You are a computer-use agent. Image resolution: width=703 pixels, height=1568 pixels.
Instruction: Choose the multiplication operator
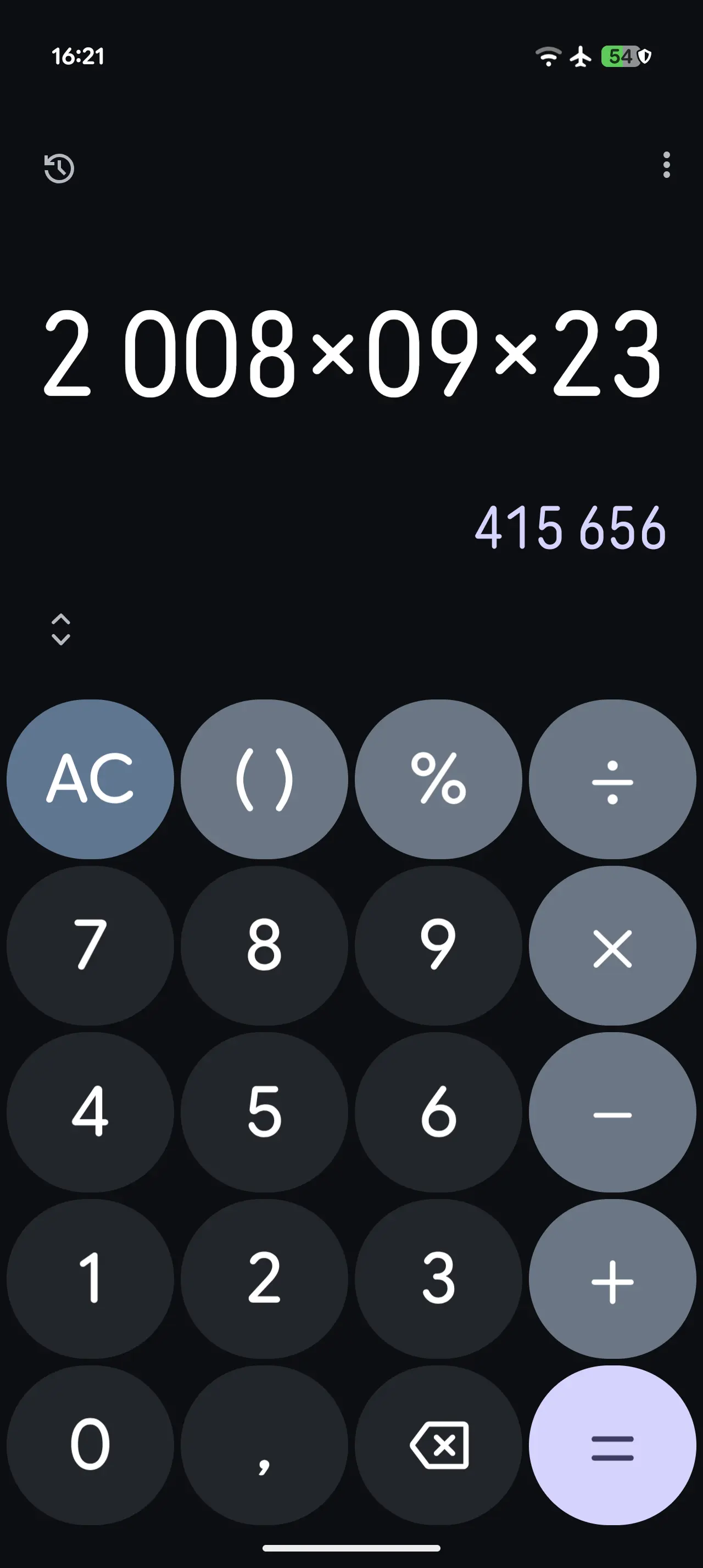612,945
